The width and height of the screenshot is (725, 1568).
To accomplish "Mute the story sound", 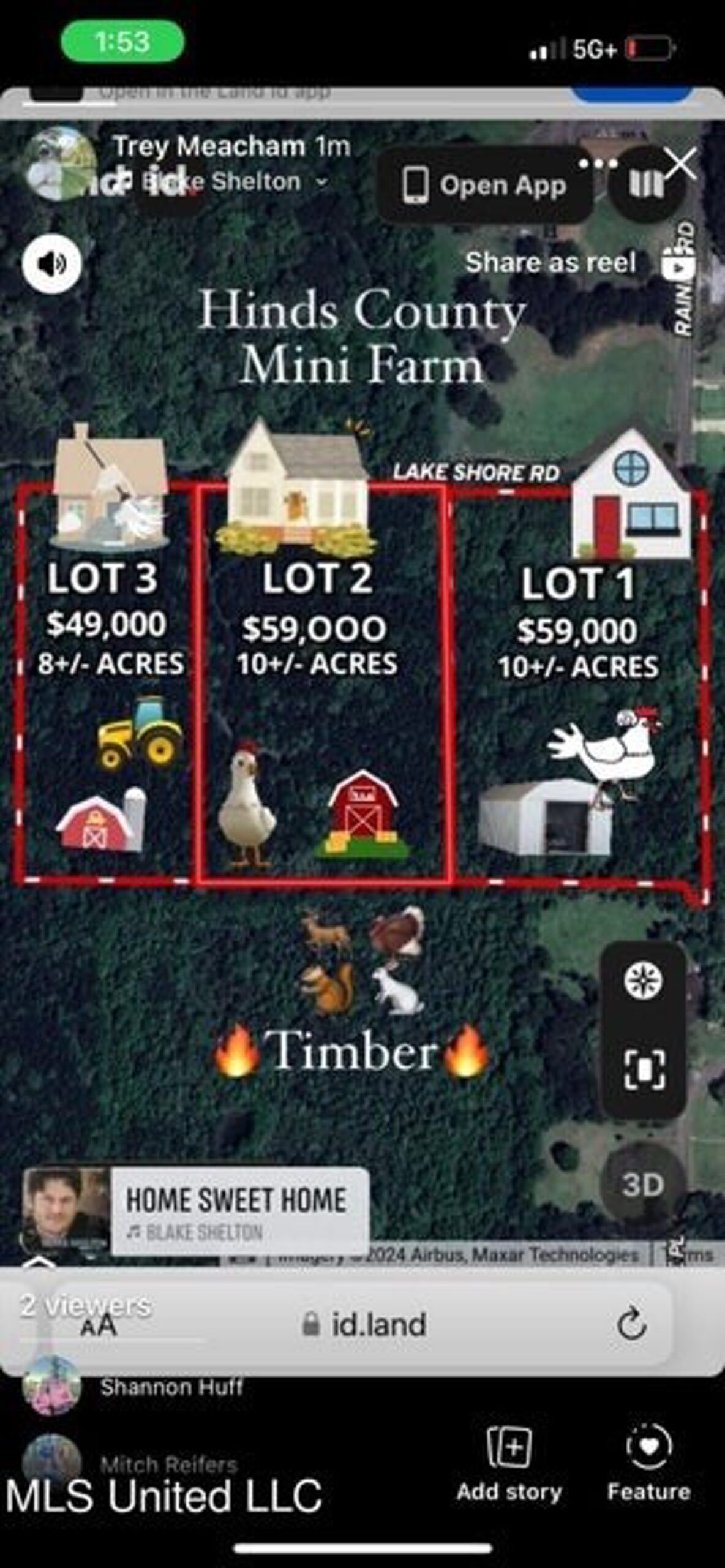I will pos(52,263).
